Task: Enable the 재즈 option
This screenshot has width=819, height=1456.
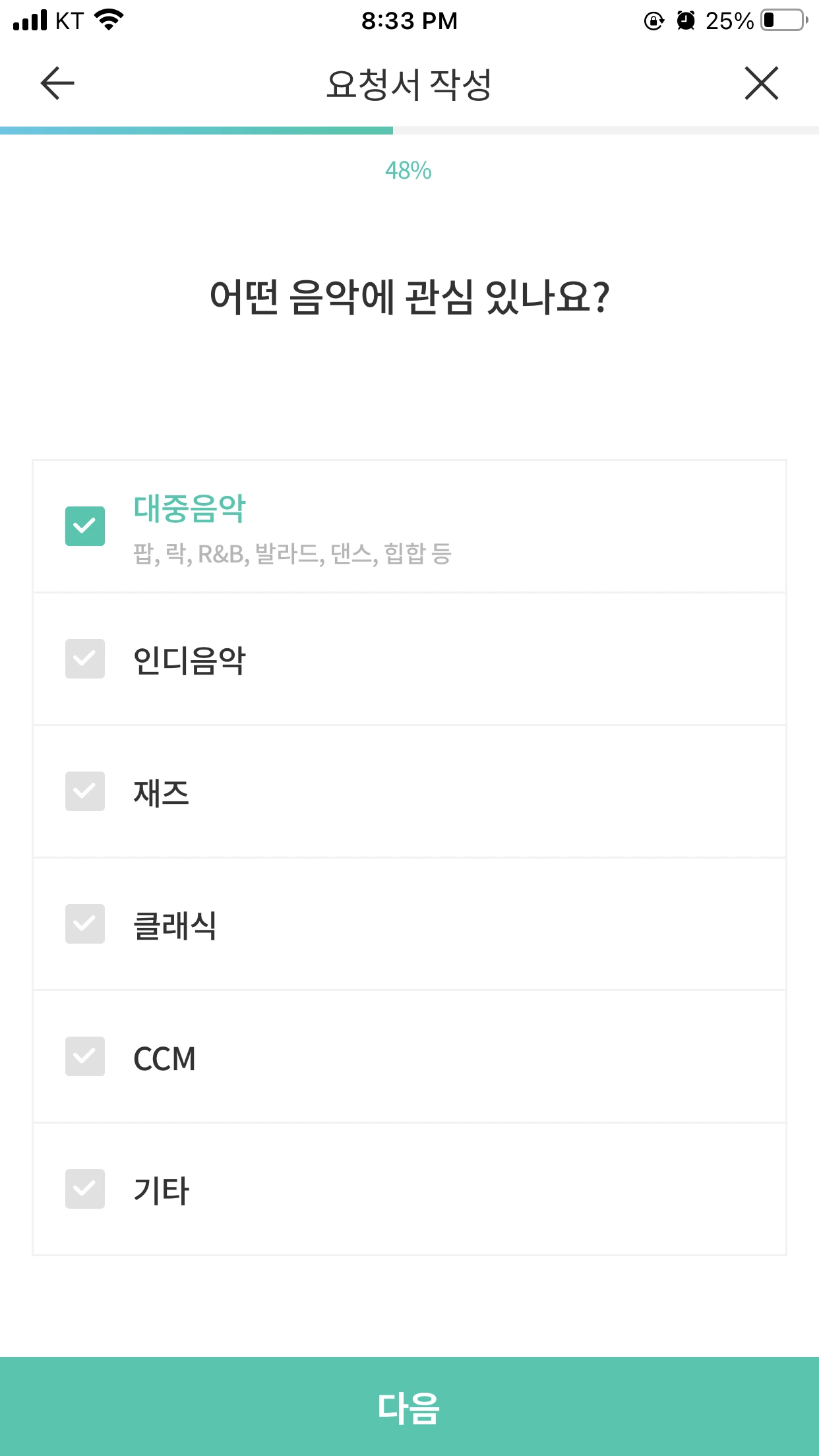Action: (85, 793)
